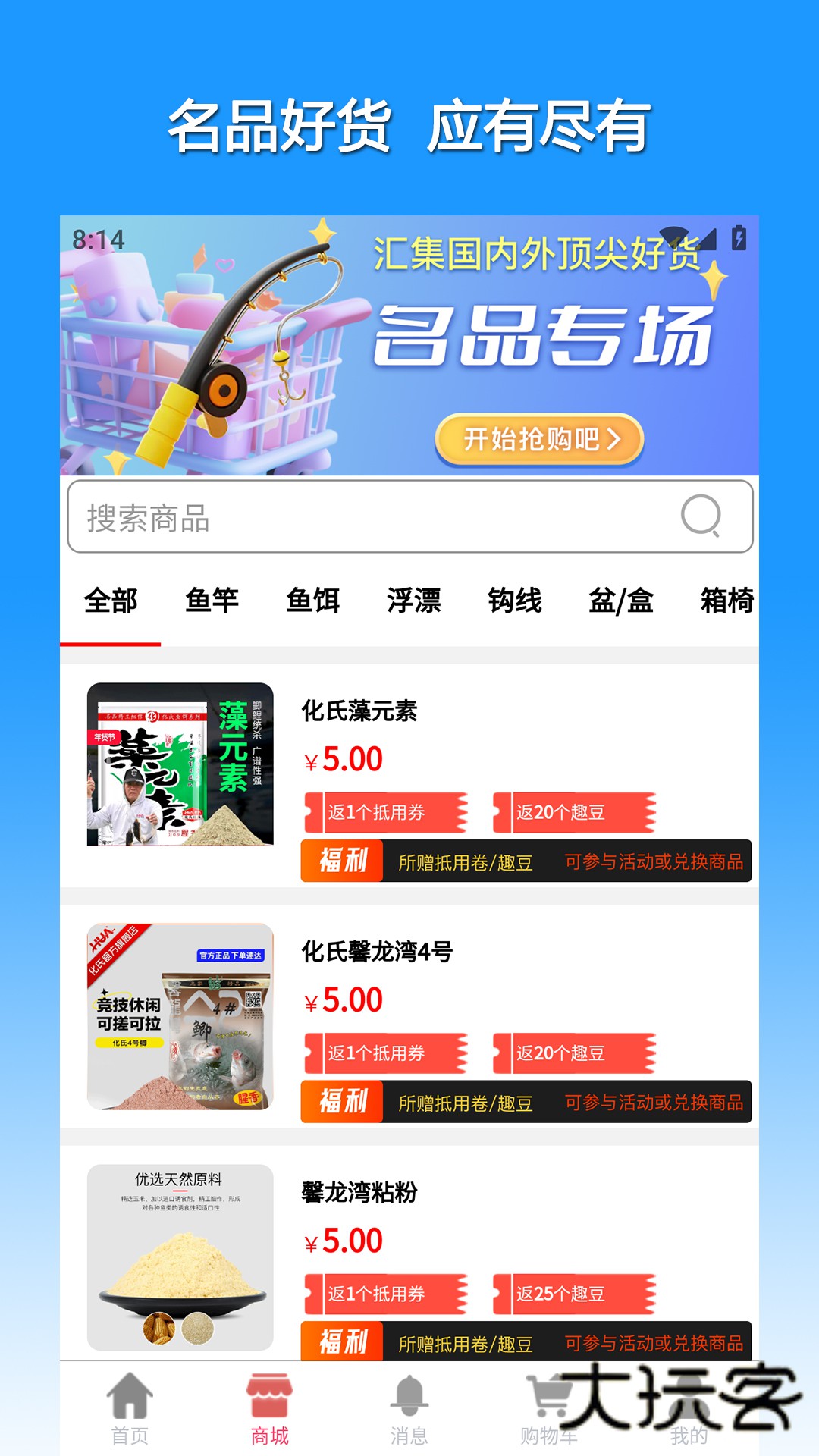Select the 全部 tab
Viewport: 819px width, 1456px height.
pos(111,600)
